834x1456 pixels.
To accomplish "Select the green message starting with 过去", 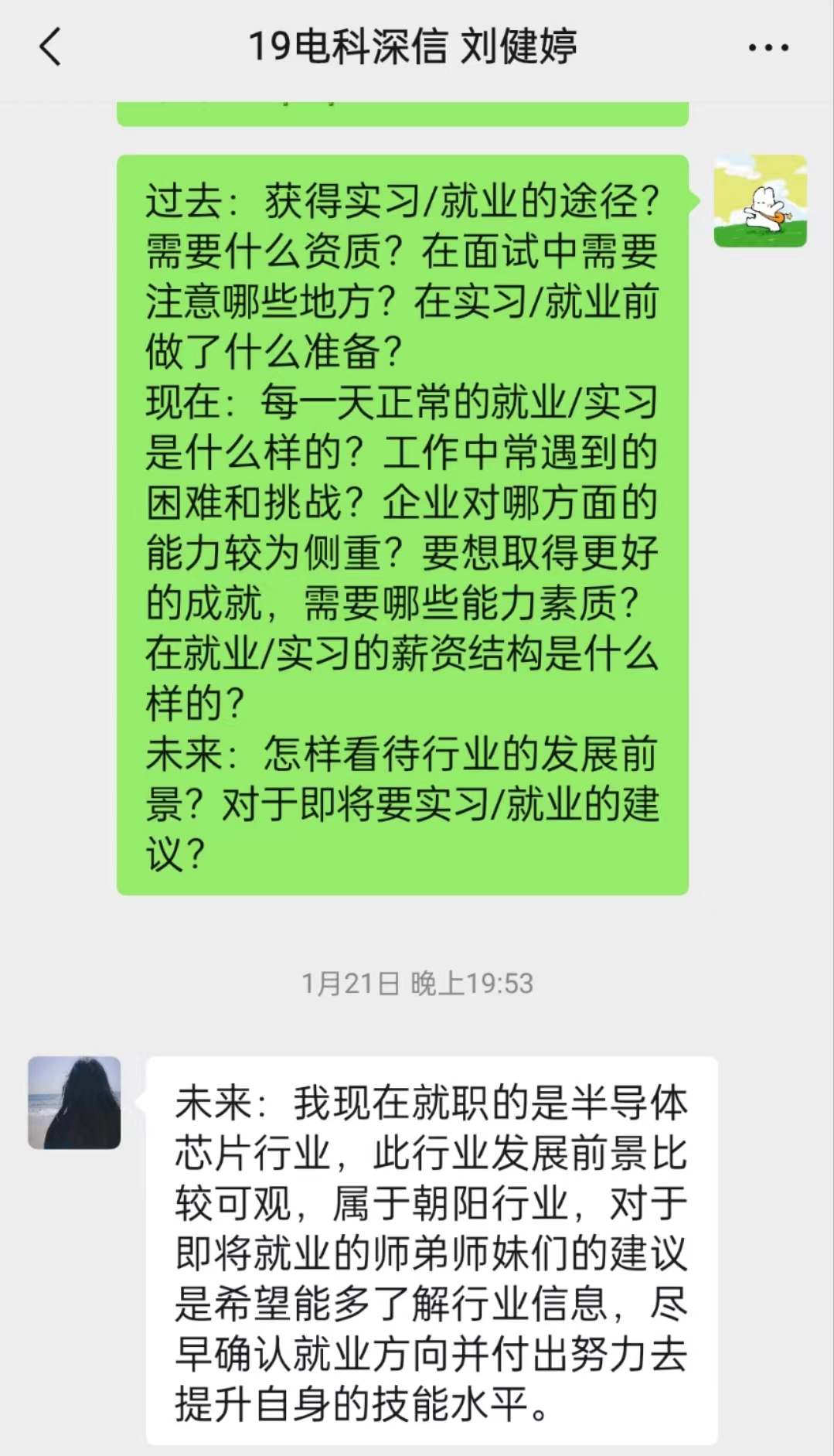I will tap(402, 526).
